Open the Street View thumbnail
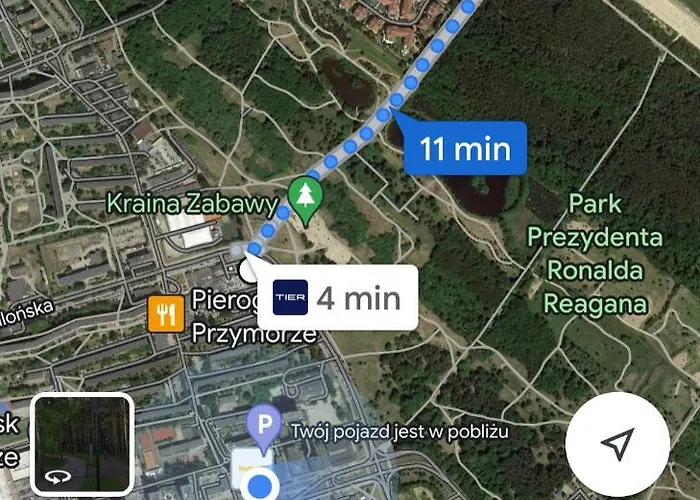Image resolution: width=700 pixels, height=500 pixels. [82, 445]
